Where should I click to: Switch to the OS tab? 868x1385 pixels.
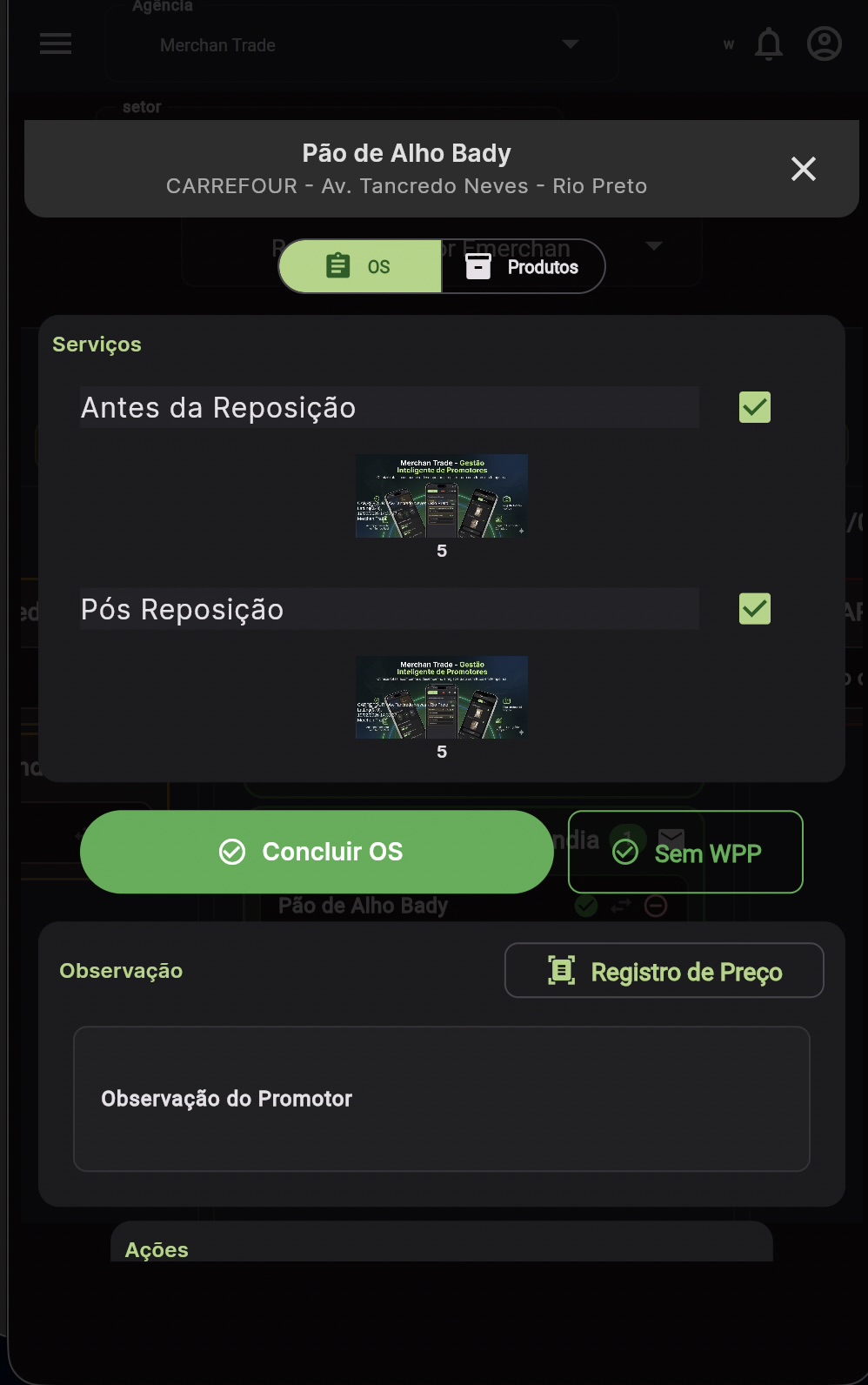tap(359, 265)
